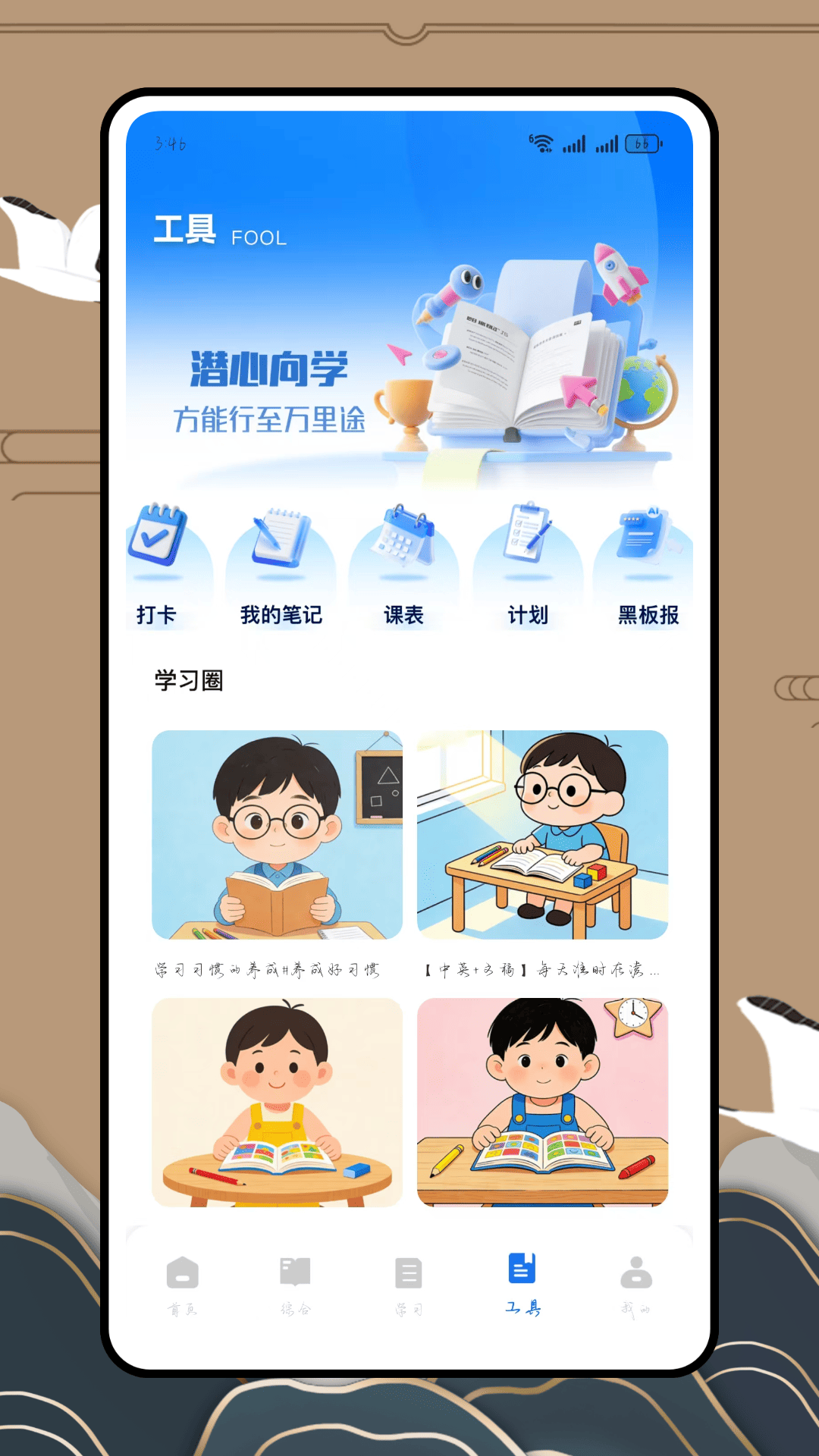
Task: Open thumbnail of boy studying by window
Action: [541, 834]
